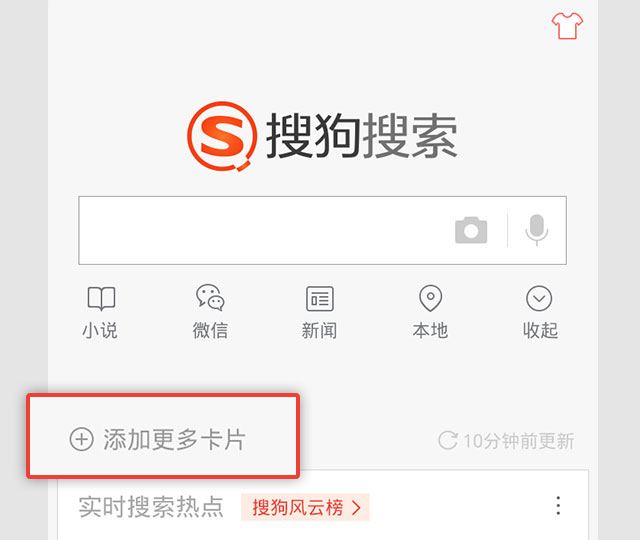Open the 新闻 news shortcut
Screen dimensions: 640x540
tap(319, 312)
